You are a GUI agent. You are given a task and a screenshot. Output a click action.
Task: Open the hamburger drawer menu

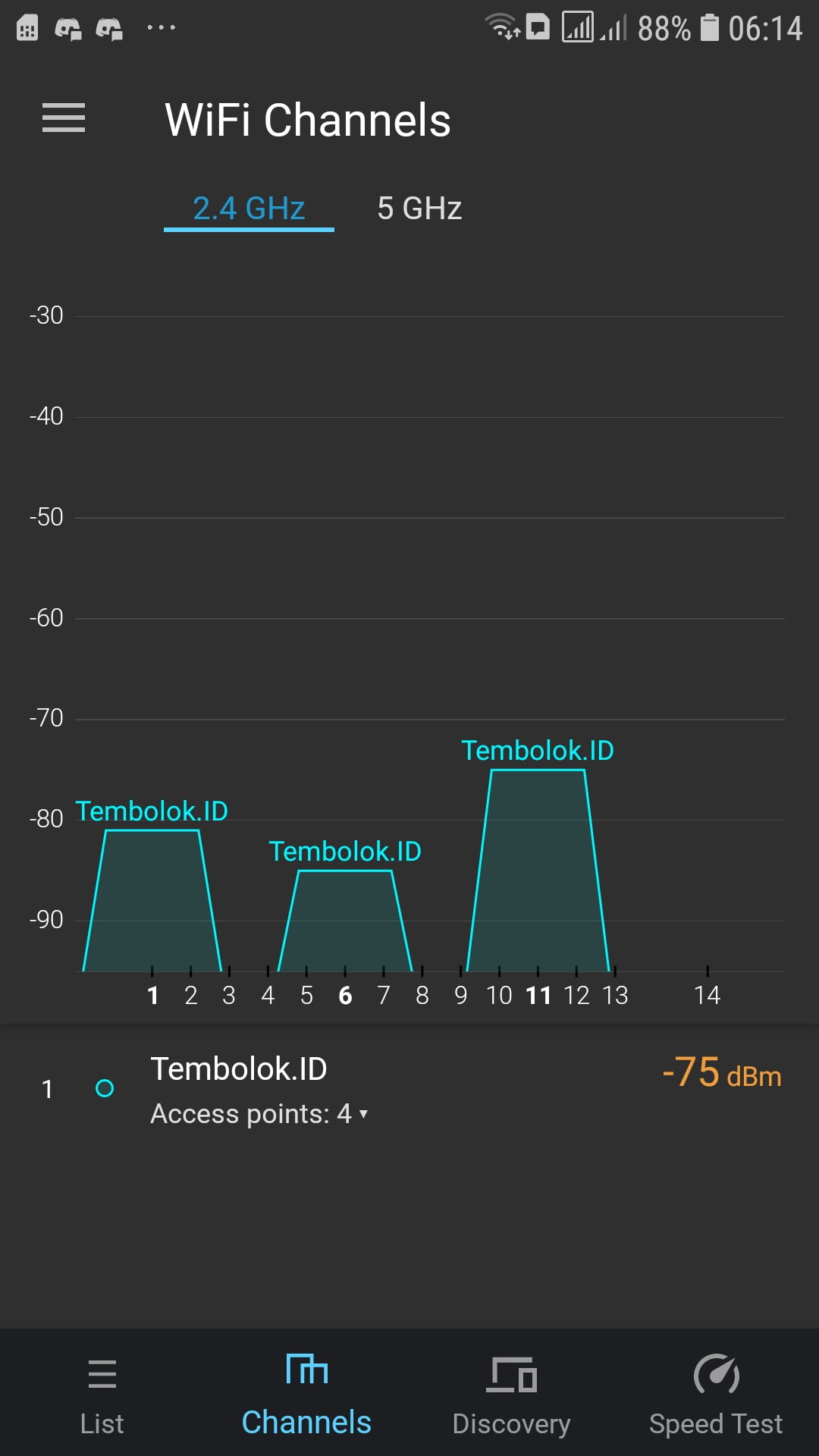(64, 118)
